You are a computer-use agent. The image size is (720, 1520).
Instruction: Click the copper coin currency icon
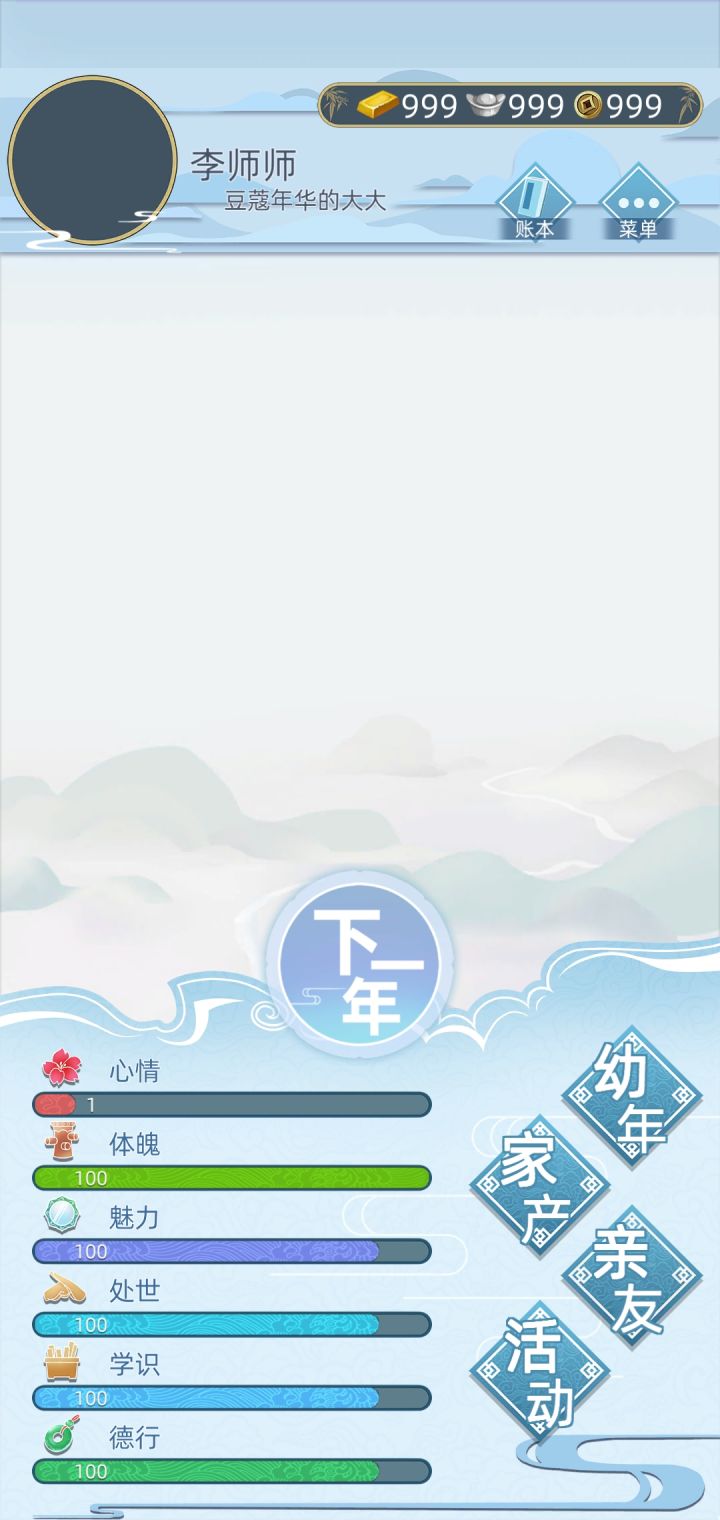590,106
